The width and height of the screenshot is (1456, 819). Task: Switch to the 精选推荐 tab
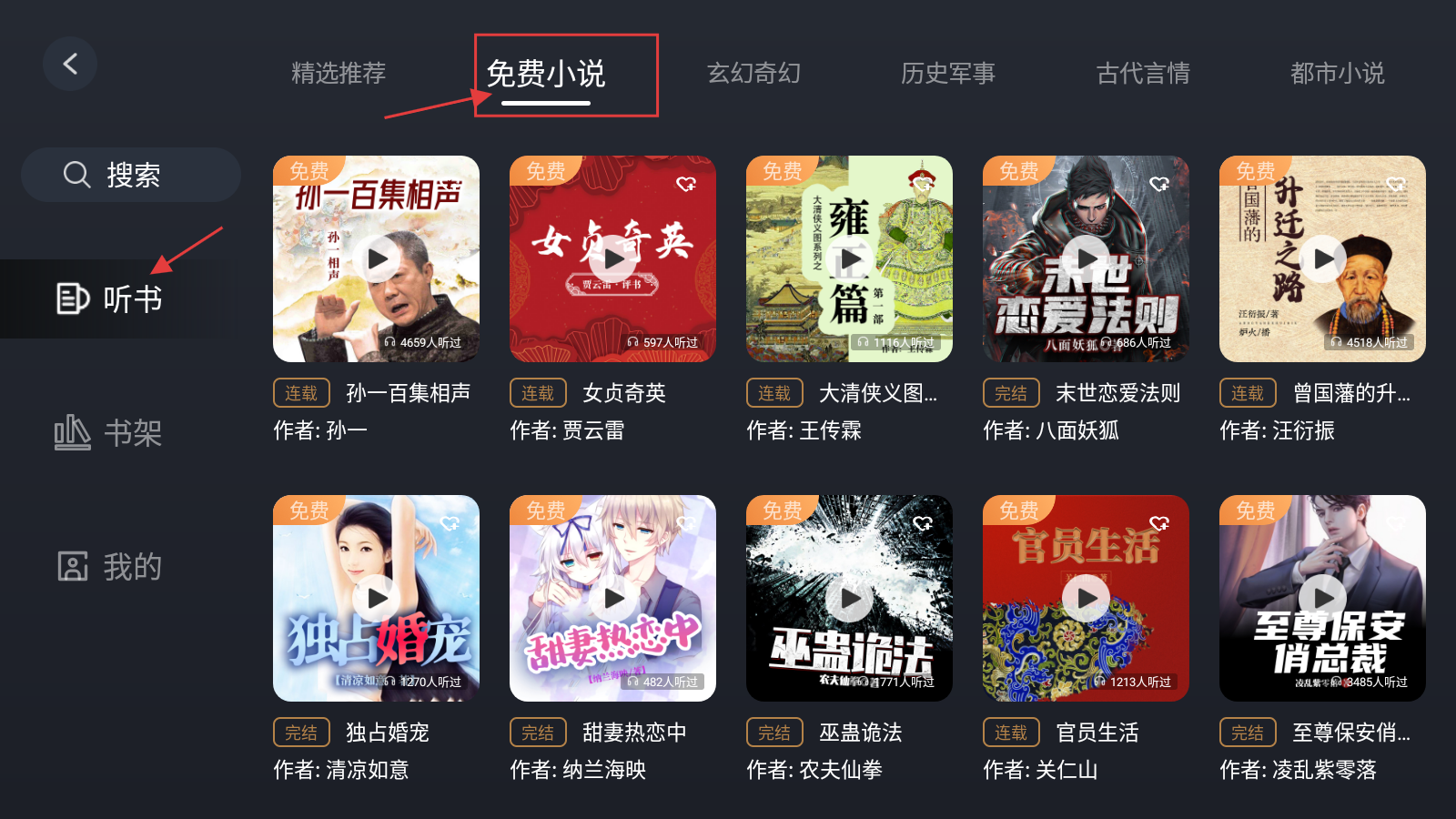[339, 73]
